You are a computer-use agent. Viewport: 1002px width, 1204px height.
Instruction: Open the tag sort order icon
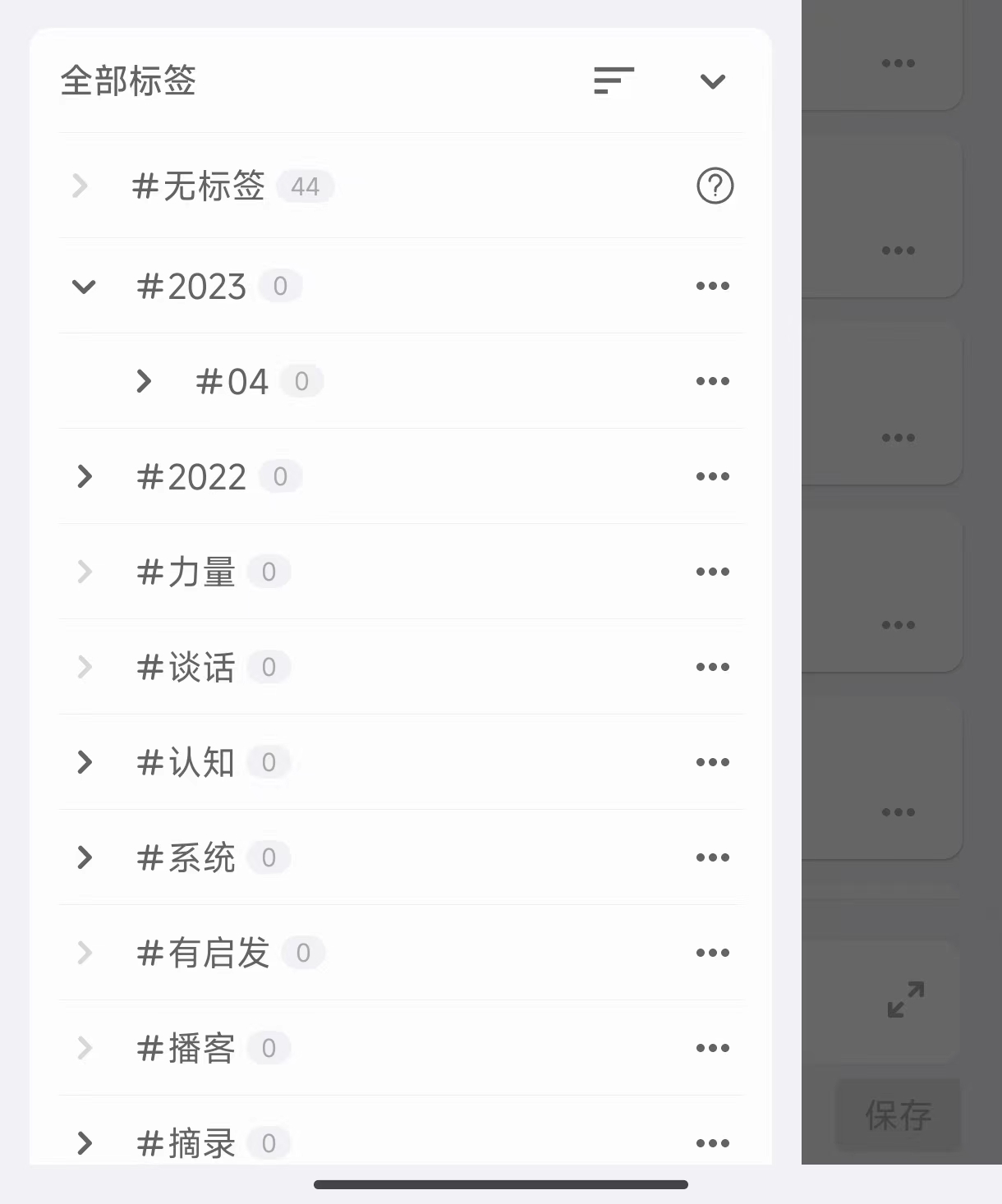[x=614, y=80]
